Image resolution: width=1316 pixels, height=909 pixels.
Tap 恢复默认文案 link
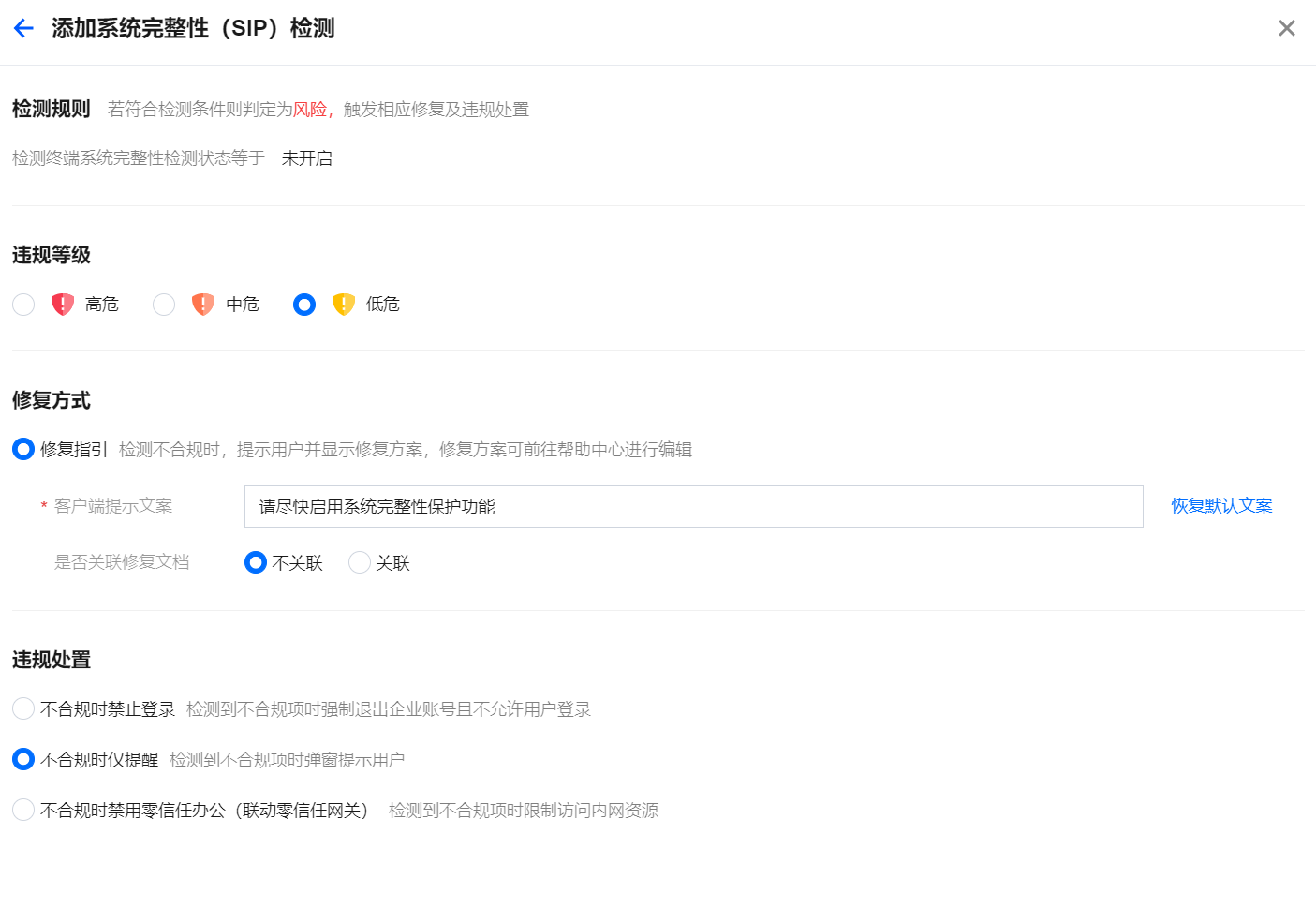(x=1220, y=506)
